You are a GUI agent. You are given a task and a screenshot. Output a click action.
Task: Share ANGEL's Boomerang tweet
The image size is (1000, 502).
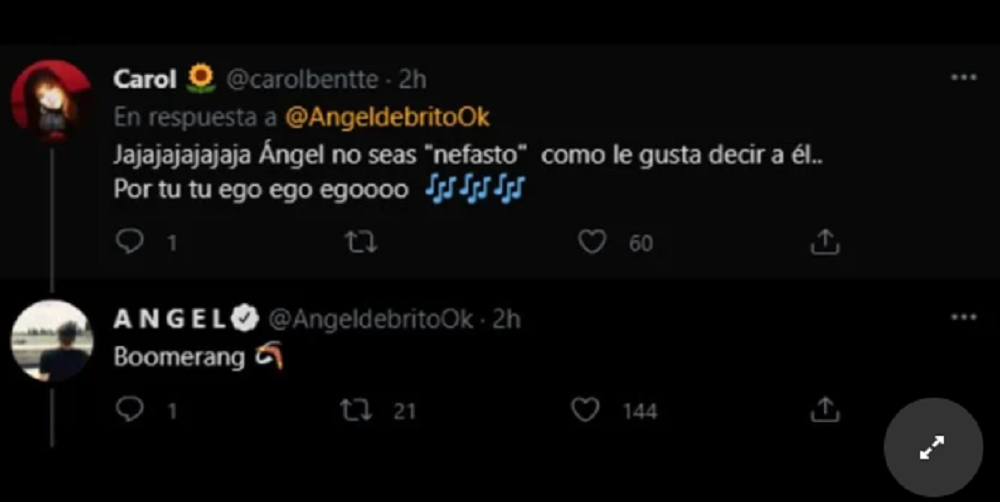click(x=824, y=409)
